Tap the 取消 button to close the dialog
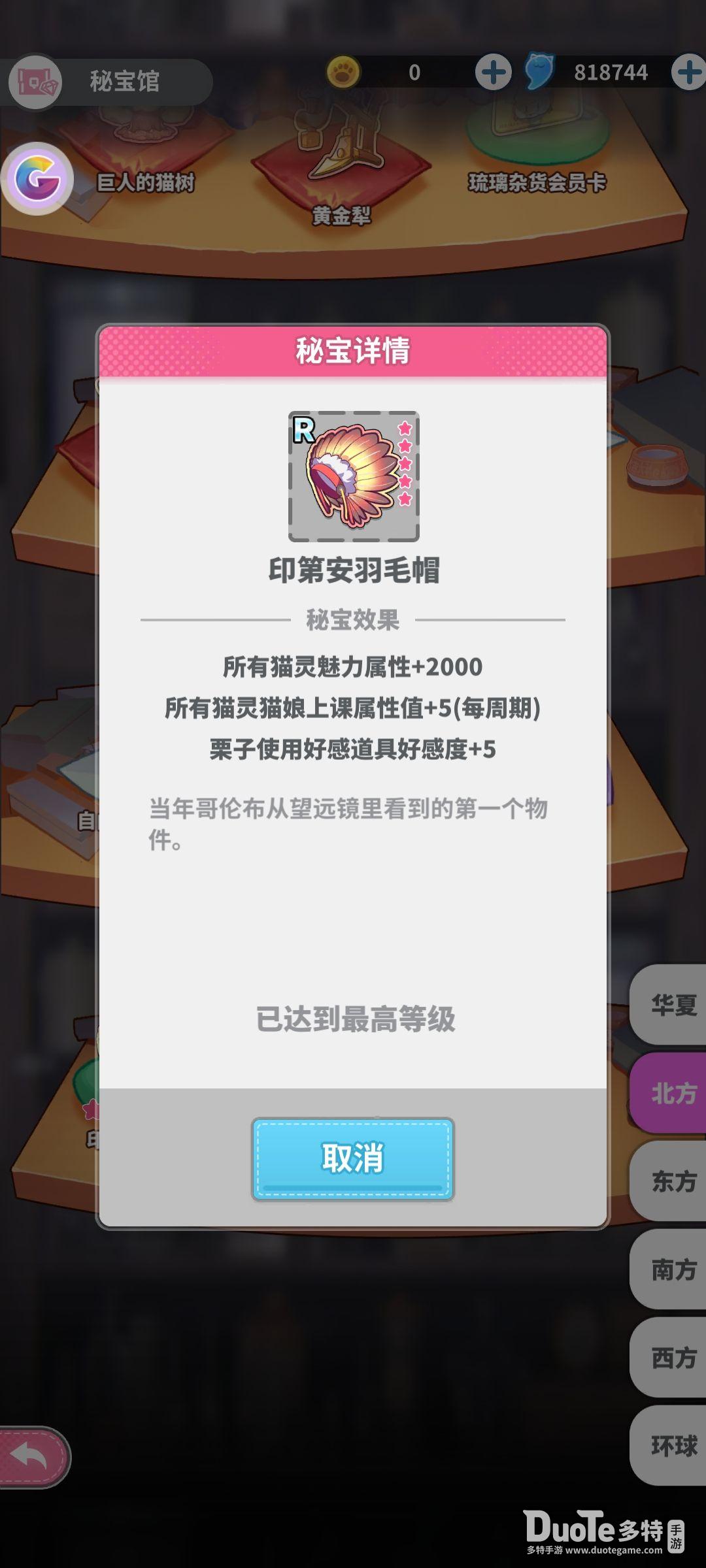 [353, 1158]
